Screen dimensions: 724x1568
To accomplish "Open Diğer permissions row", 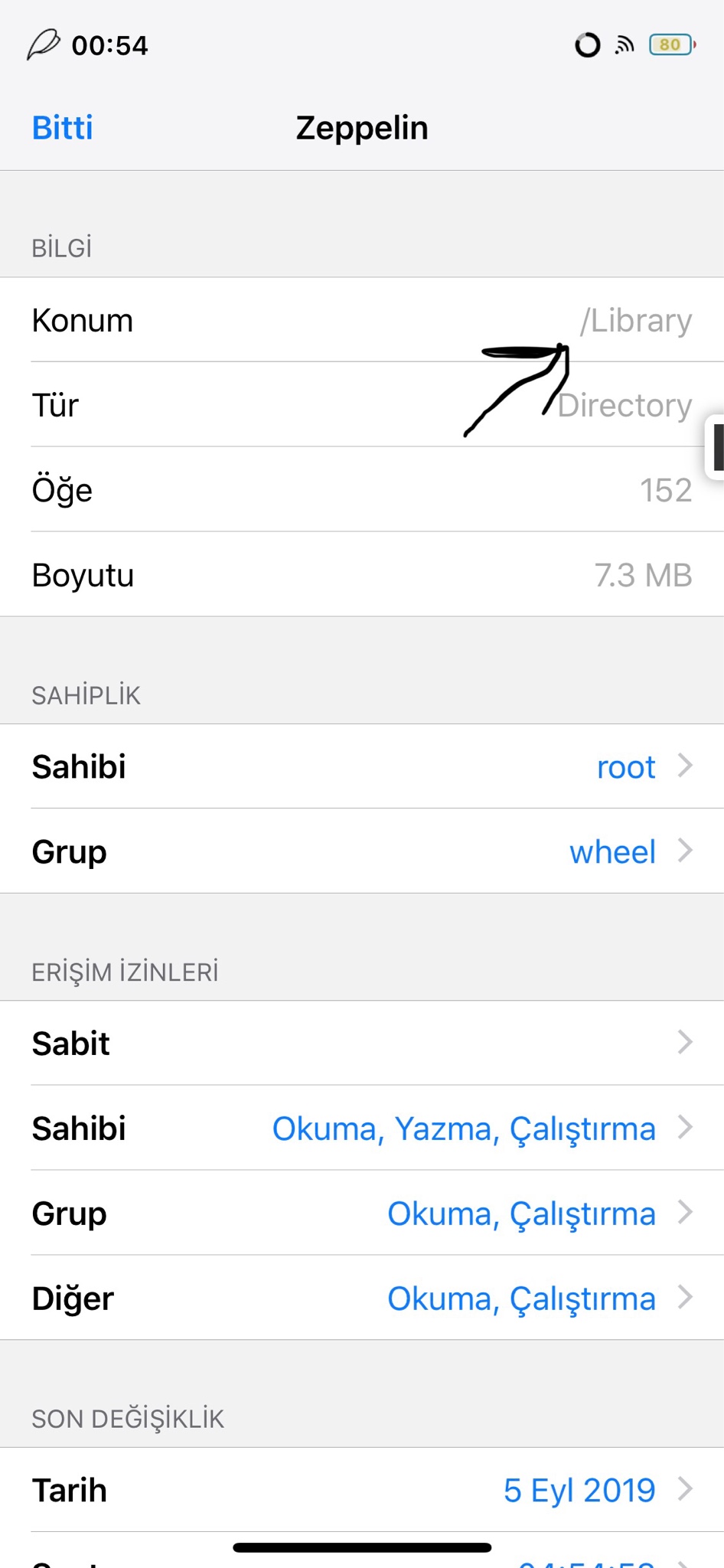I will [362, 1298].
